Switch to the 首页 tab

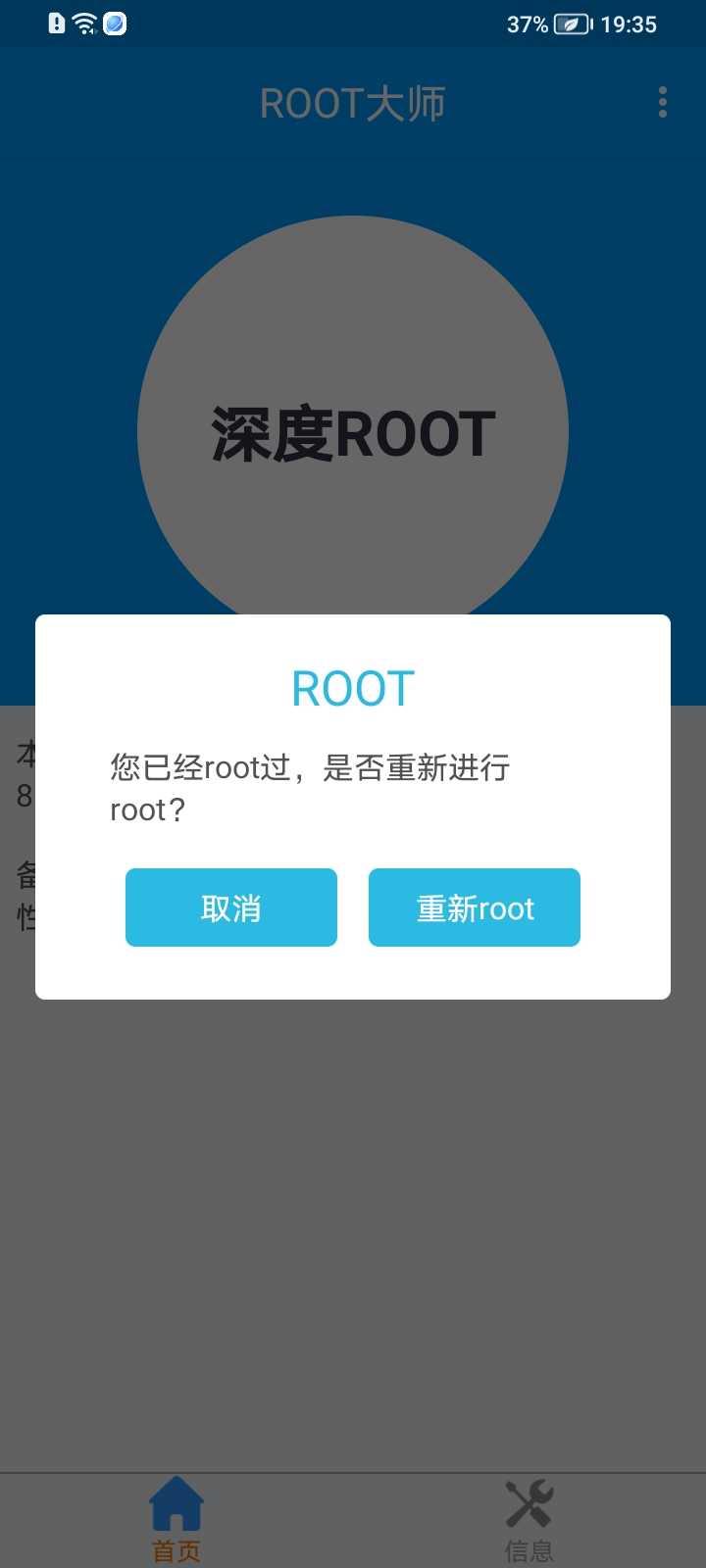pyautogui.click(x=176, y=1520)
